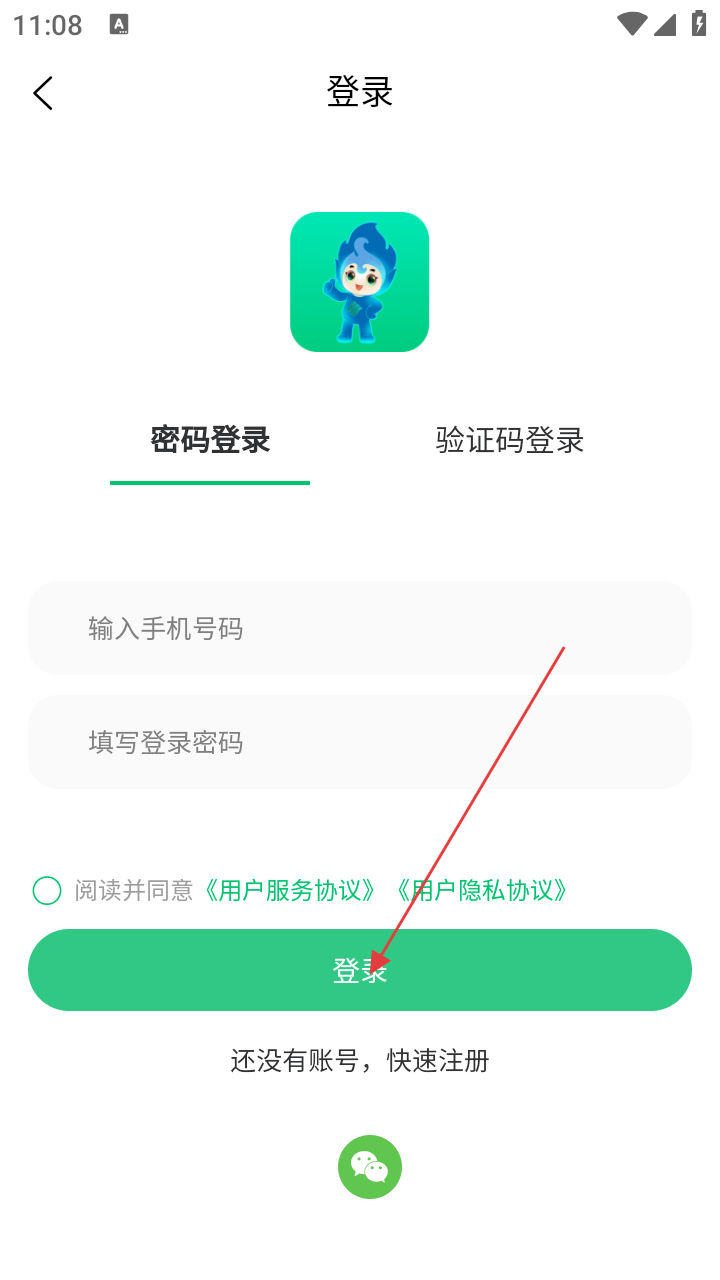Tap the green 登录 button
The image size is (720, 1280).
[x=360, y=970]
